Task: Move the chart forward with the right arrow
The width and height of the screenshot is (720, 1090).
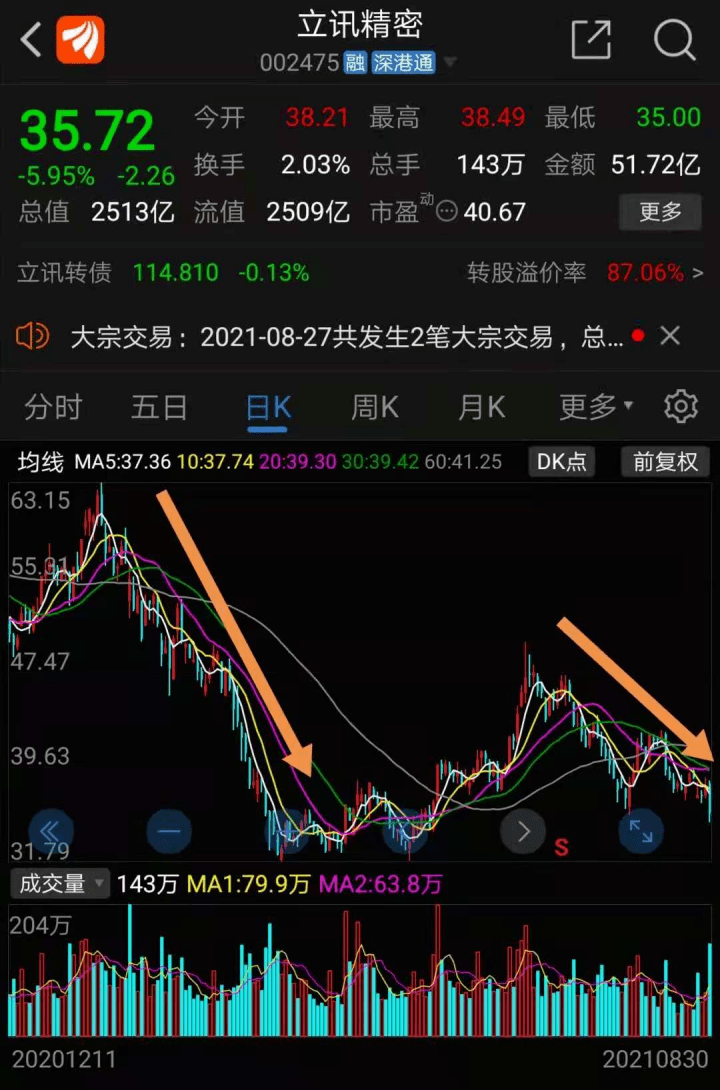Action: tap(523, 830)
